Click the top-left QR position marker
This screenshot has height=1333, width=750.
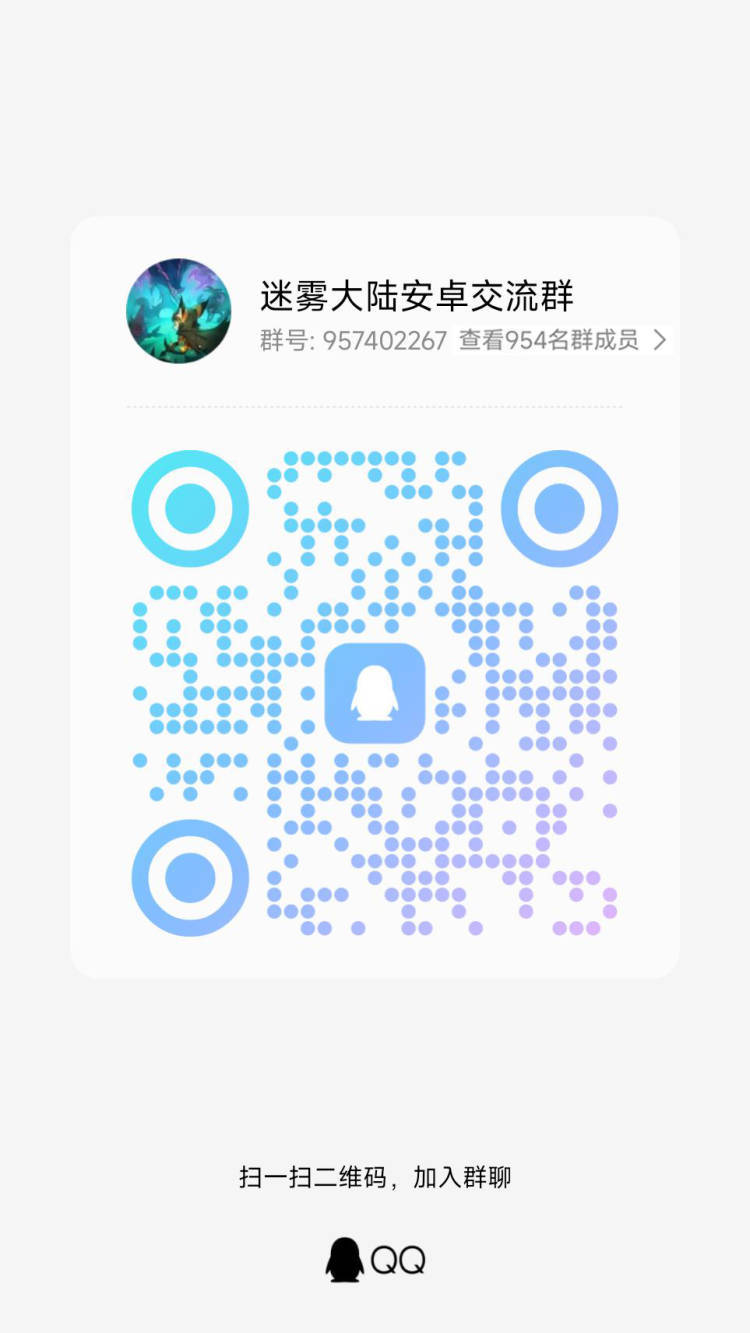(x=189, y=507)
